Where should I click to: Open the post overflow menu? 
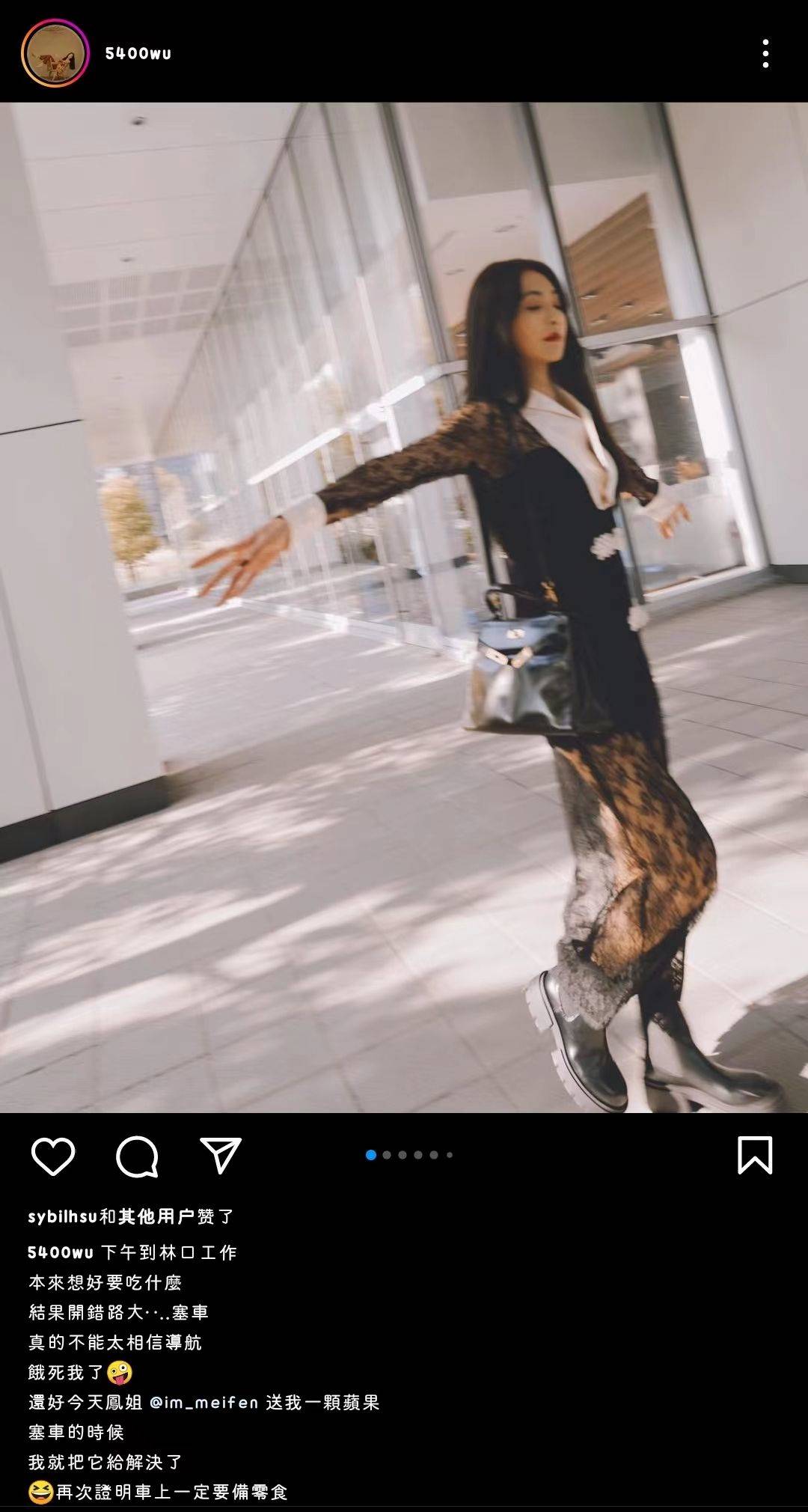(765, 54)
